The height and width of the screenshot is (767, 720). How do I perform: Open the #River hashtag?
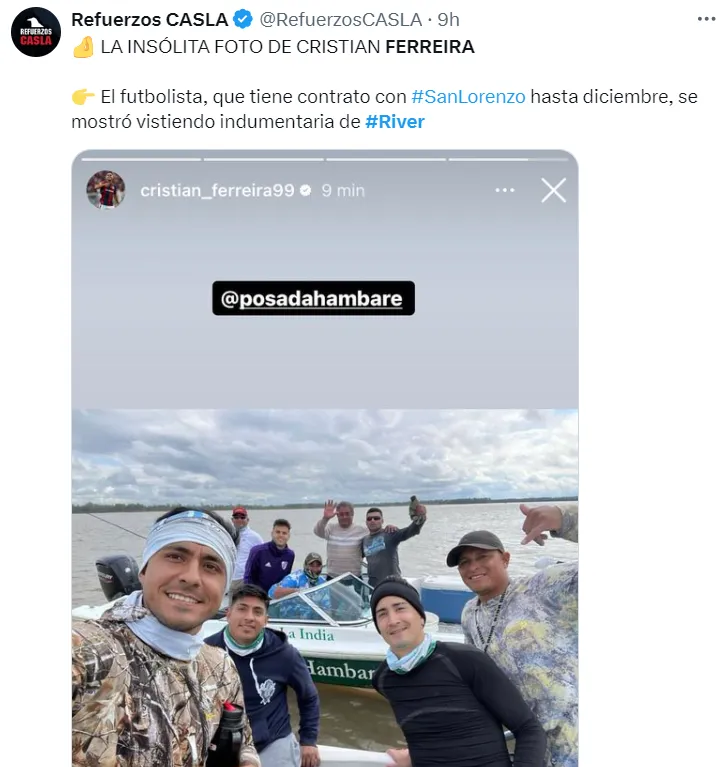[395, 122]
